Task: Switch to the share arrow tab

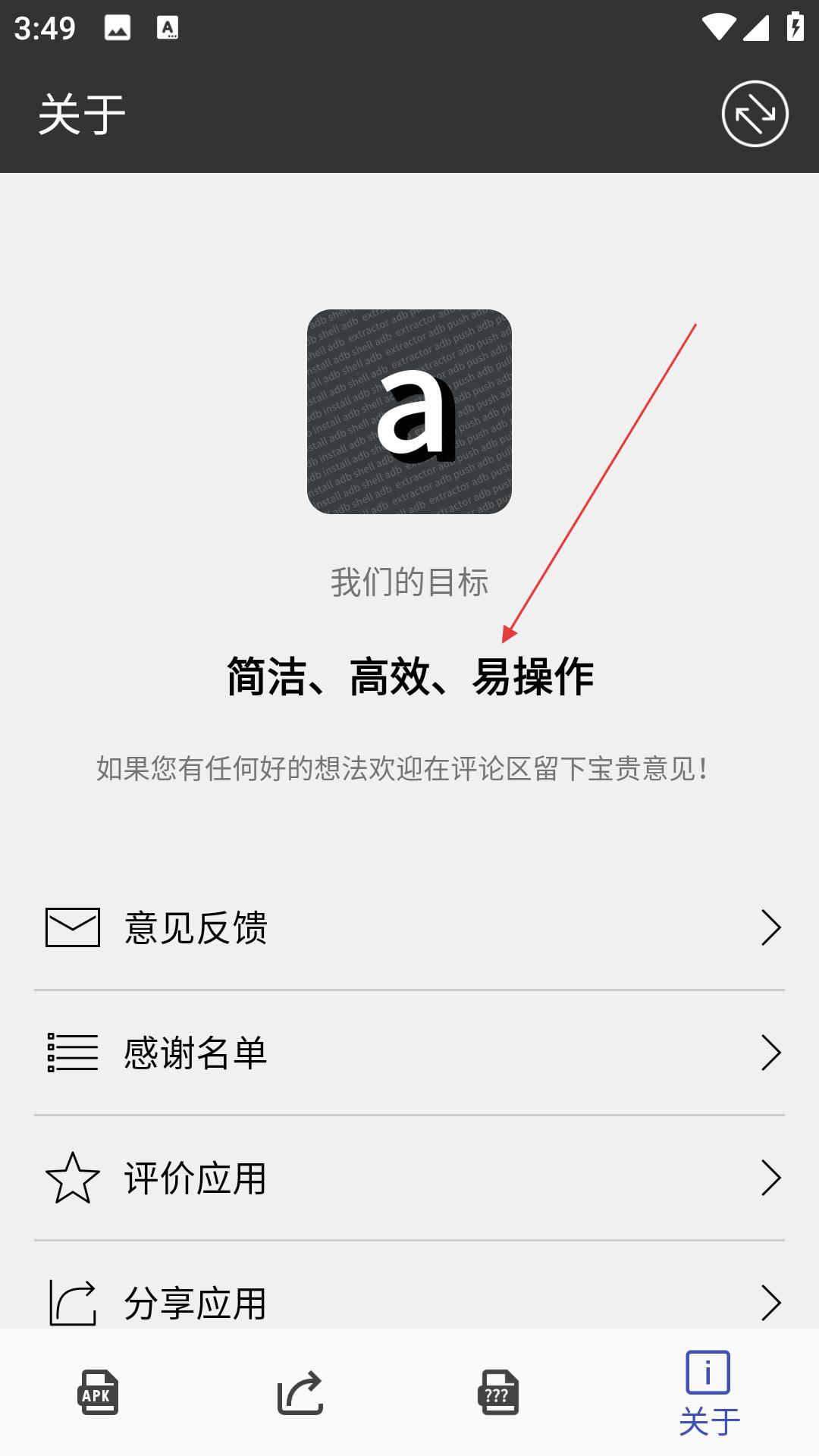Action: pyautogui.click(x=300, y=1392)
